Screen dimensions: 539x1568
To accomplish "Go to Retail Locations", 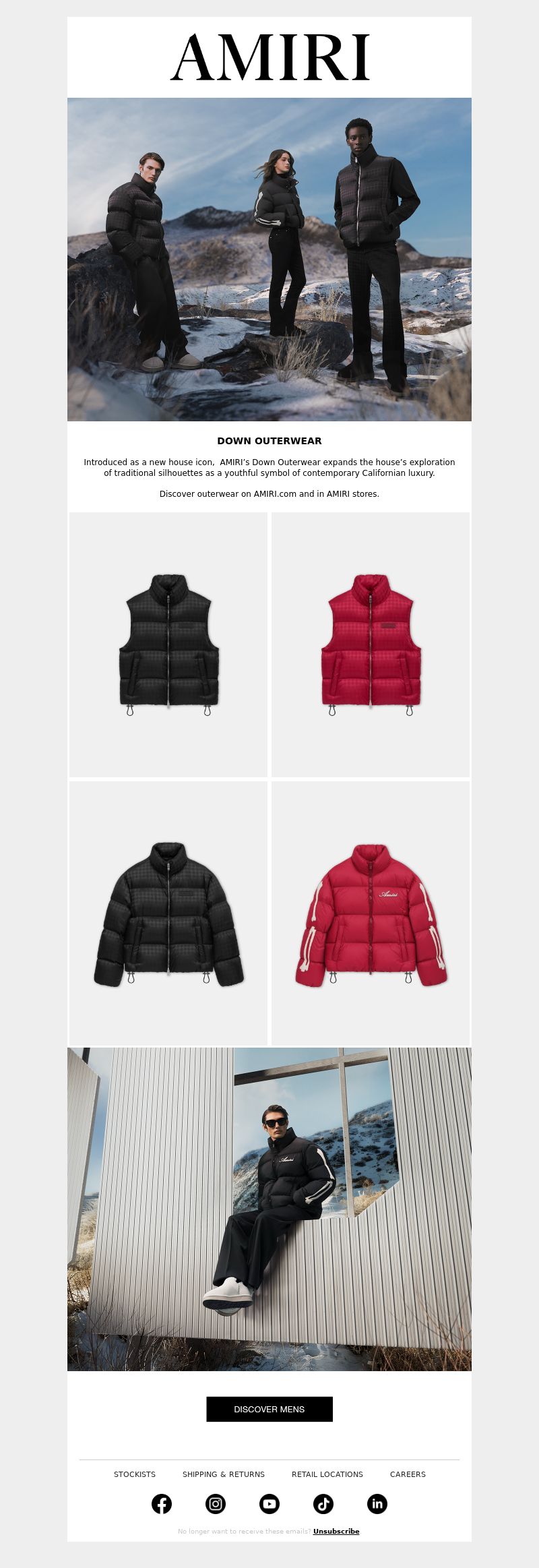I will click(x=327, y=1474).
